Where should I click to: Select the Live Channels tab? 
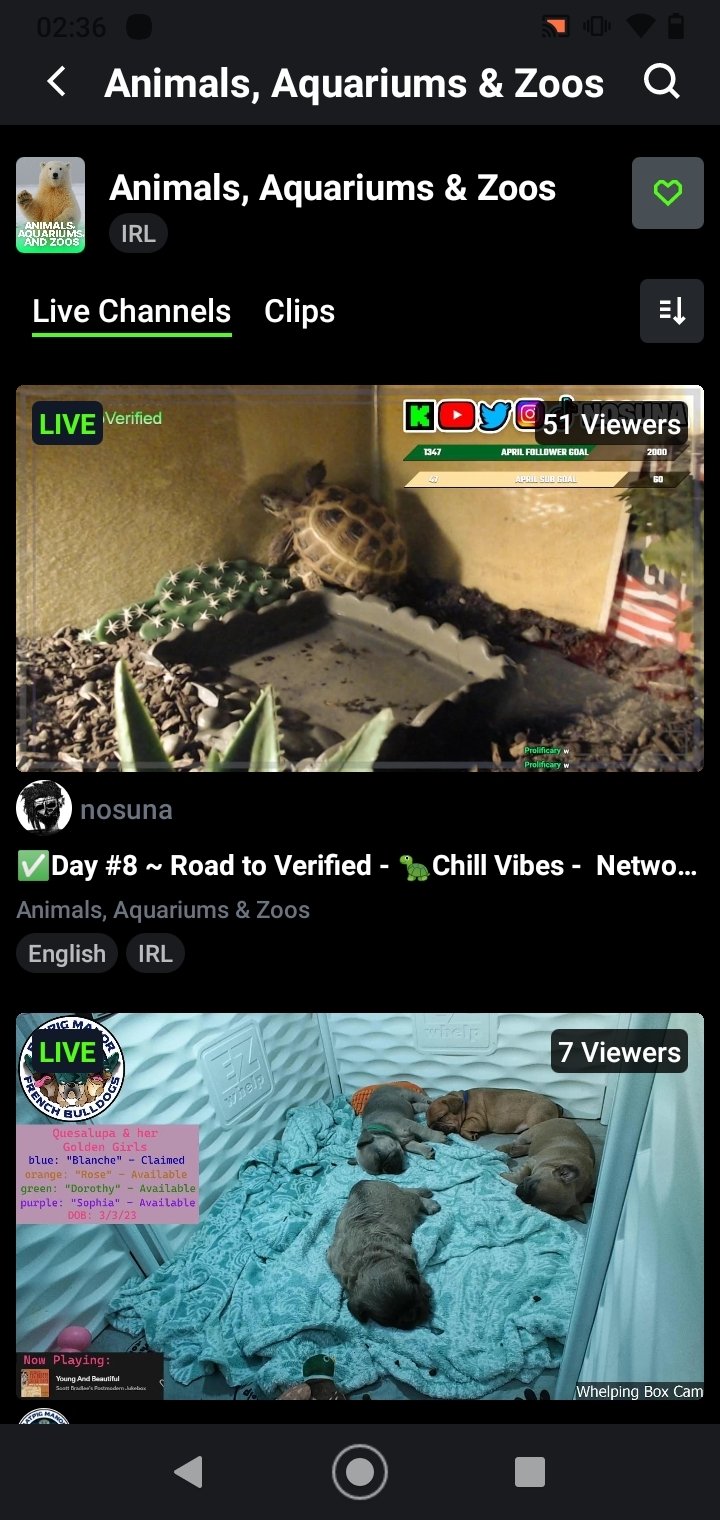coord(132,311)
